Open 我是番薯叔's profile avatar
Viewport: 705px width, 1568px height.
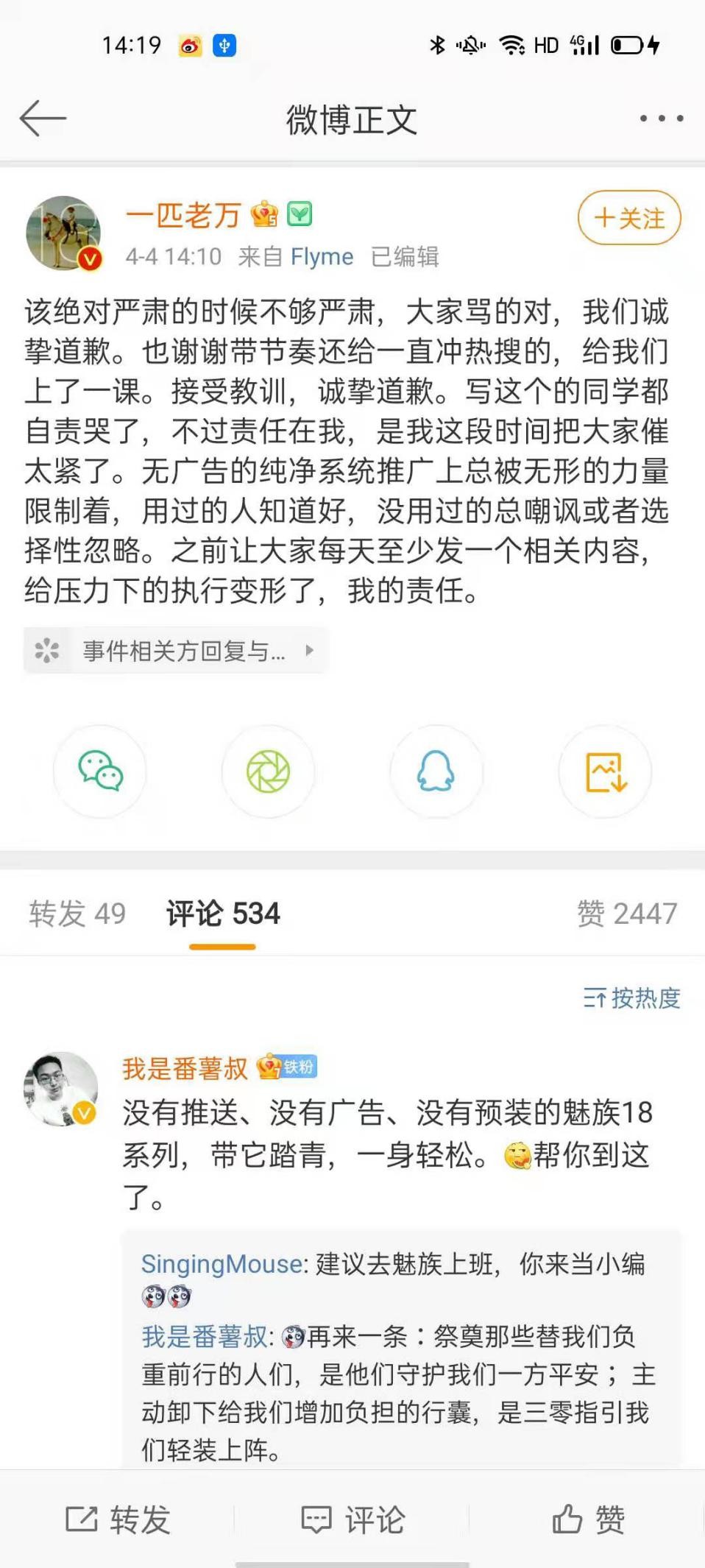pyautogui.click(x=61, y=1089)
